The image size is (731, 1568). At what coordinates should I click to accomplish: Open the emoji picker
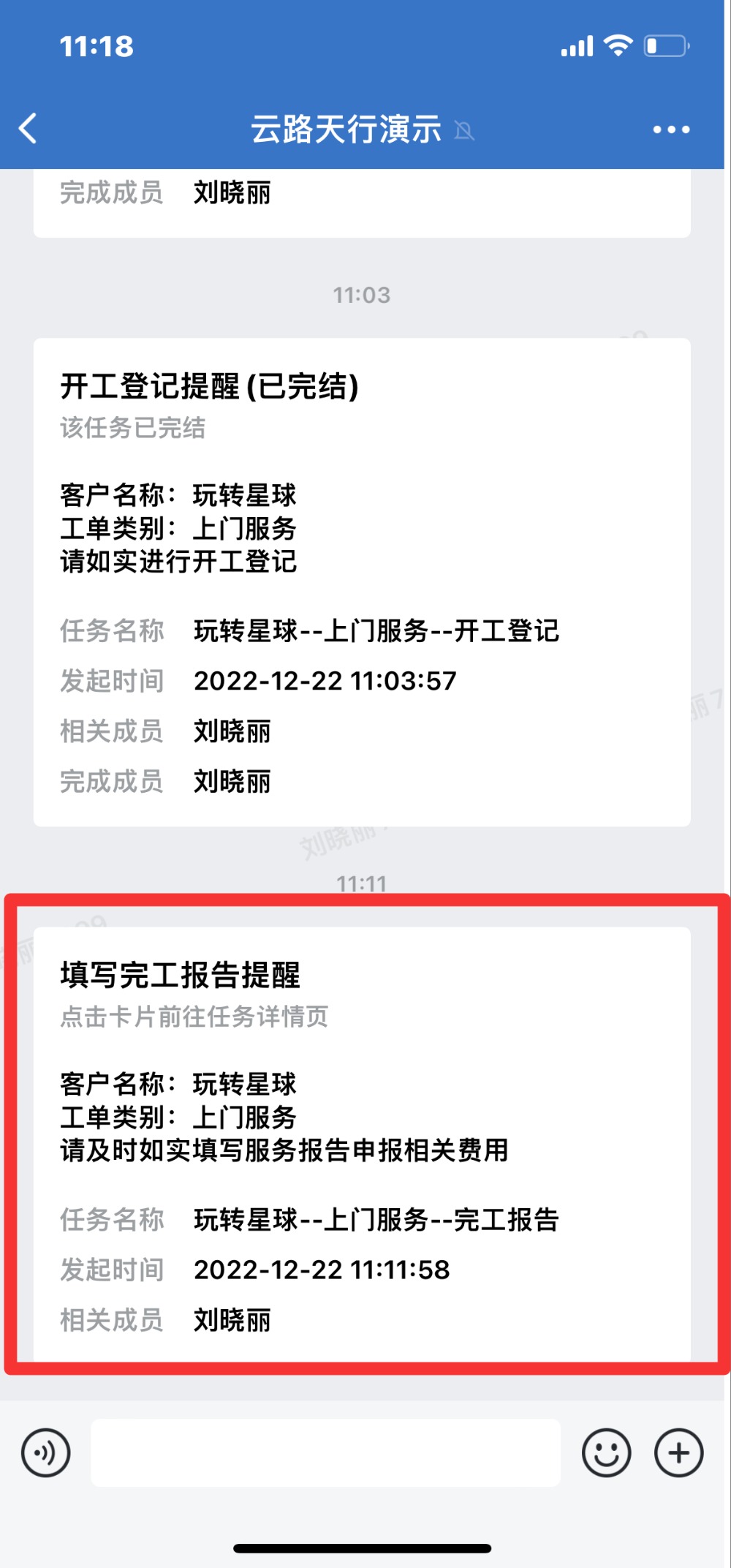coord(606,1452)
